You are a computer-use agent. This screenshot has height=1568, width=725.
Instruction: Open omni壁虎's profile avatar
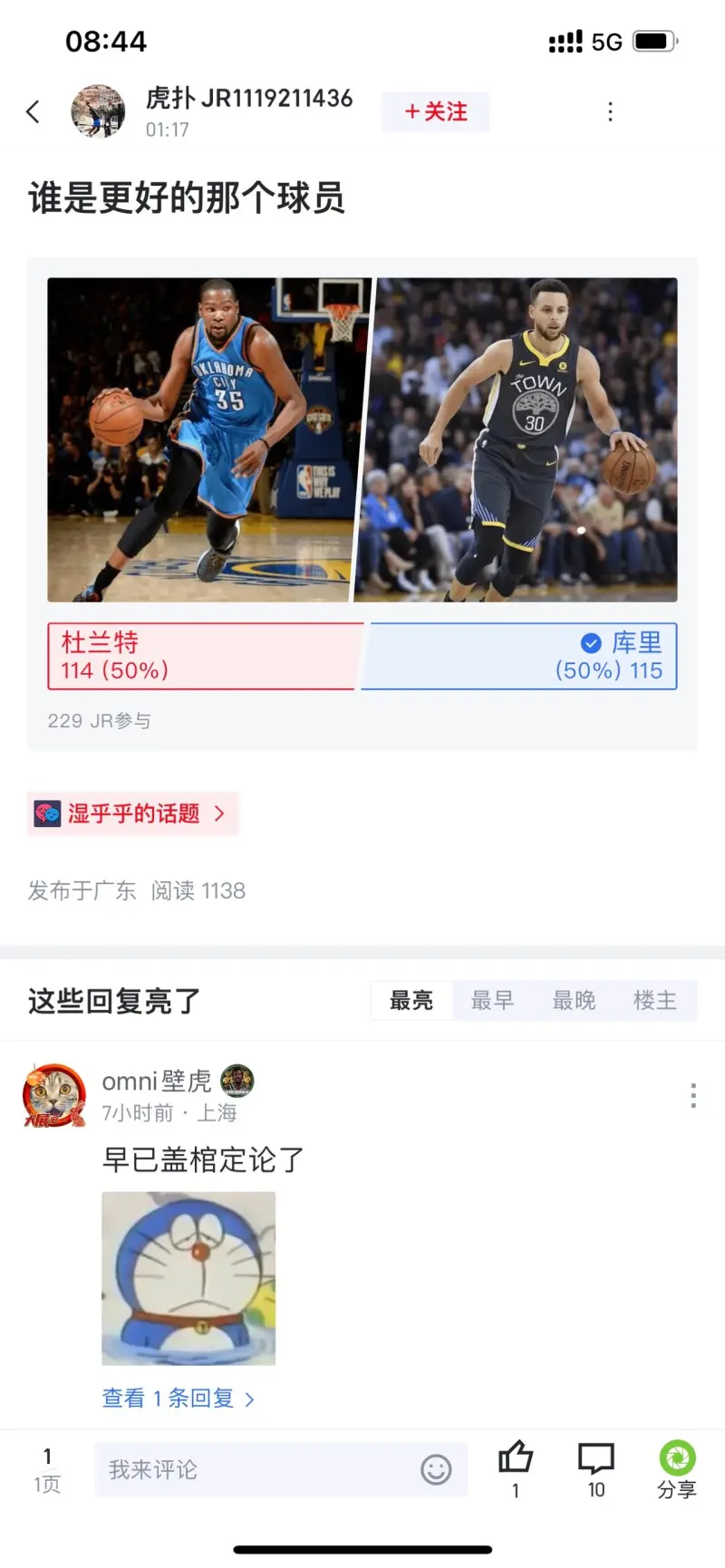click(54, 1095)
